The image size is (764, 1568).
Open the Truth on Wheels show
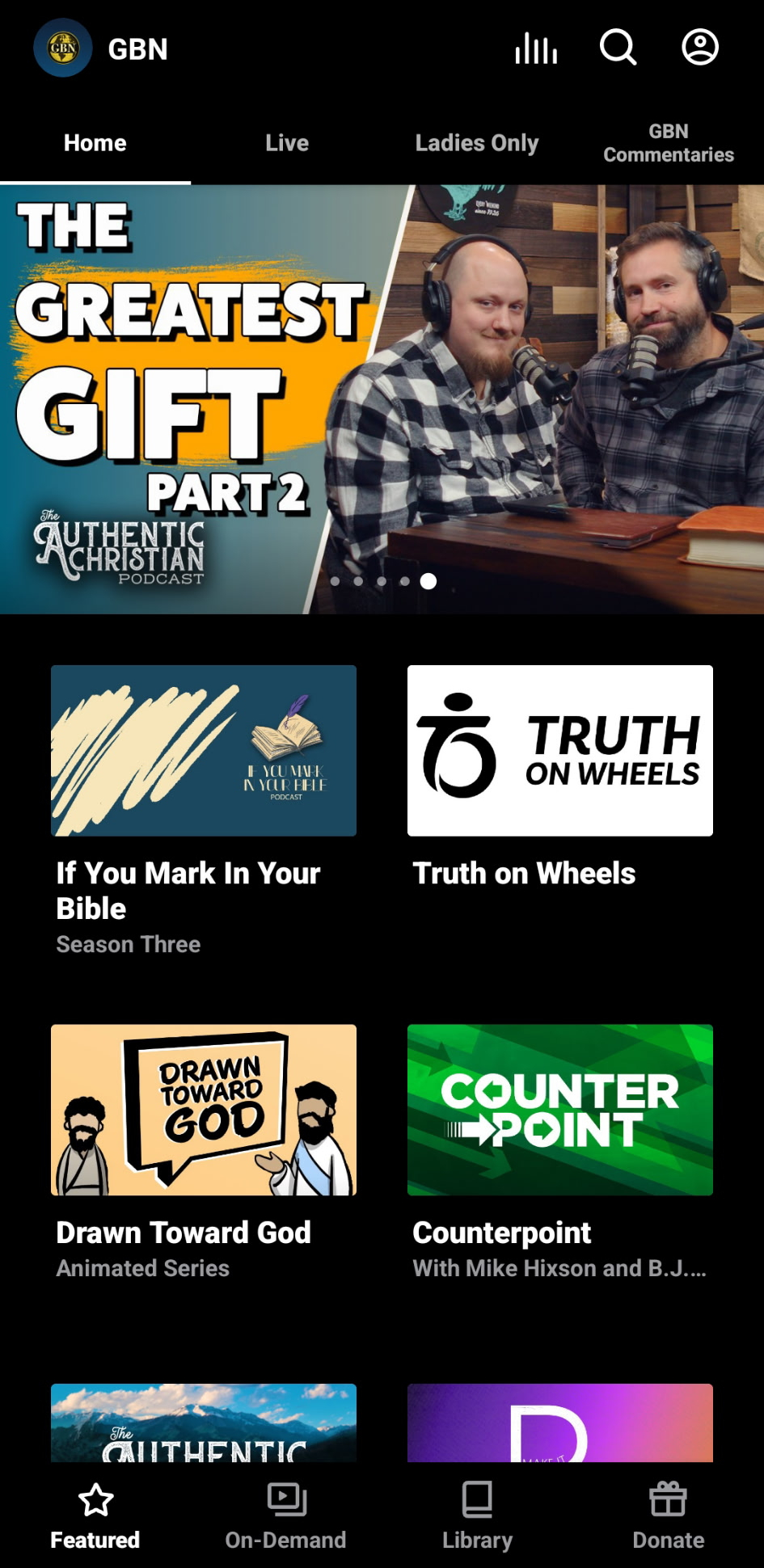[x=560, y=751]
